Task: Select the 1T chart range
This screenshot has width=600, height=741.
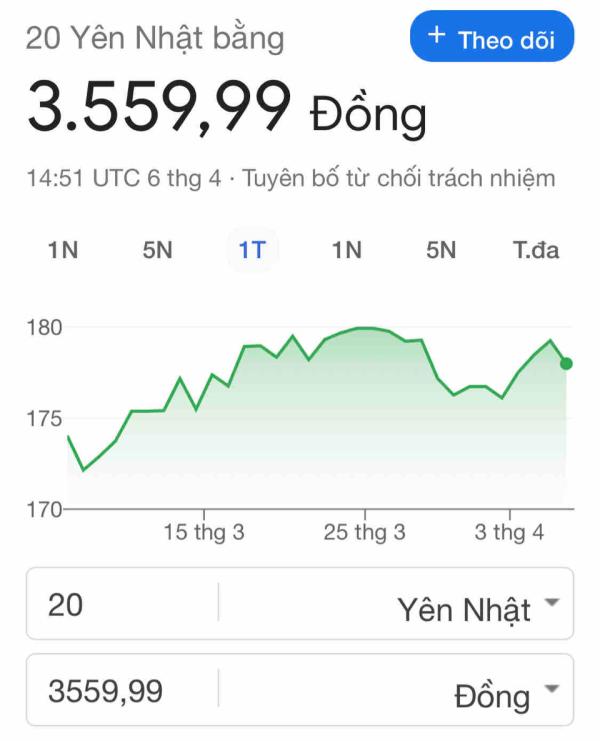Action: pyautogui.click(x=252, y=250)
